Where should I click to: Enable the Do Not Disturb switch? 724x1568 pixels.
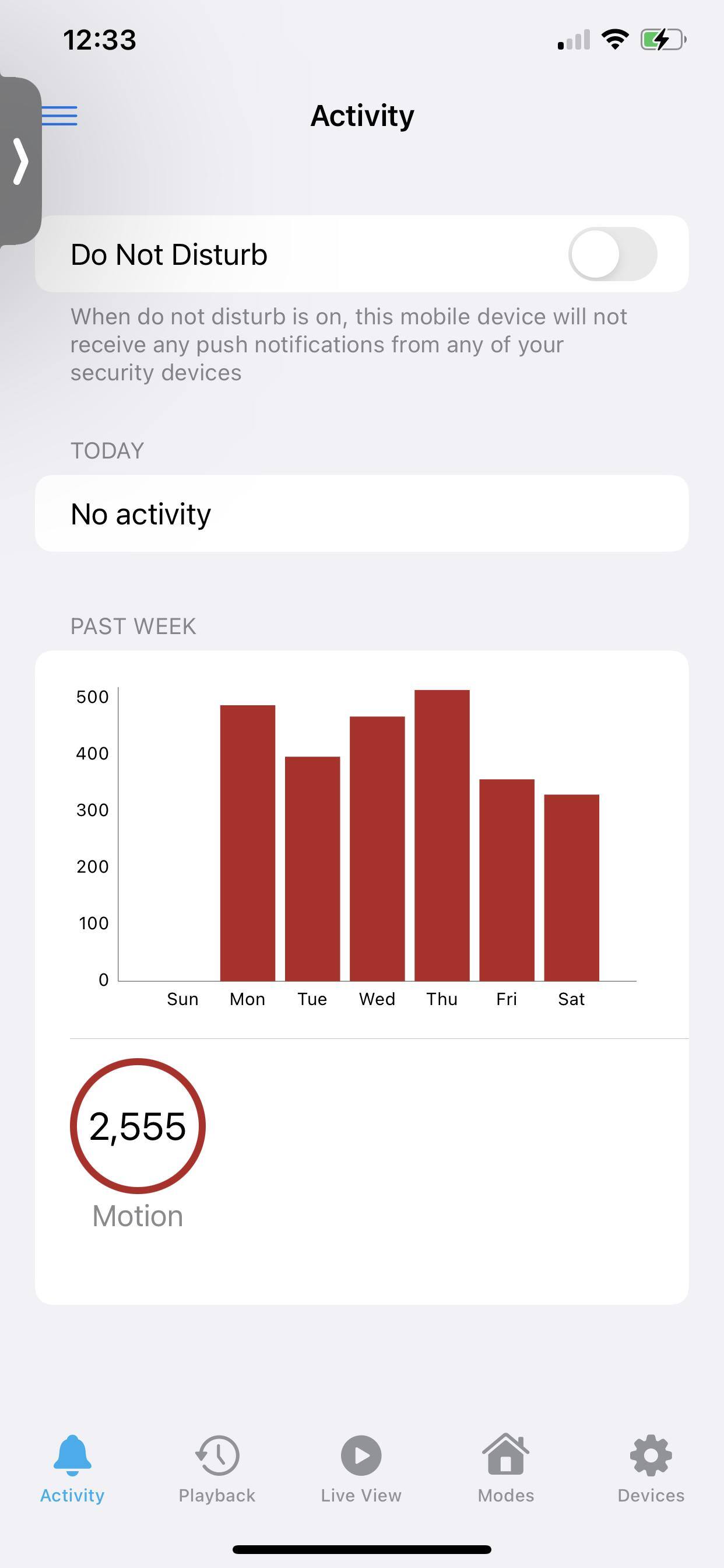(x=612, y=254)
